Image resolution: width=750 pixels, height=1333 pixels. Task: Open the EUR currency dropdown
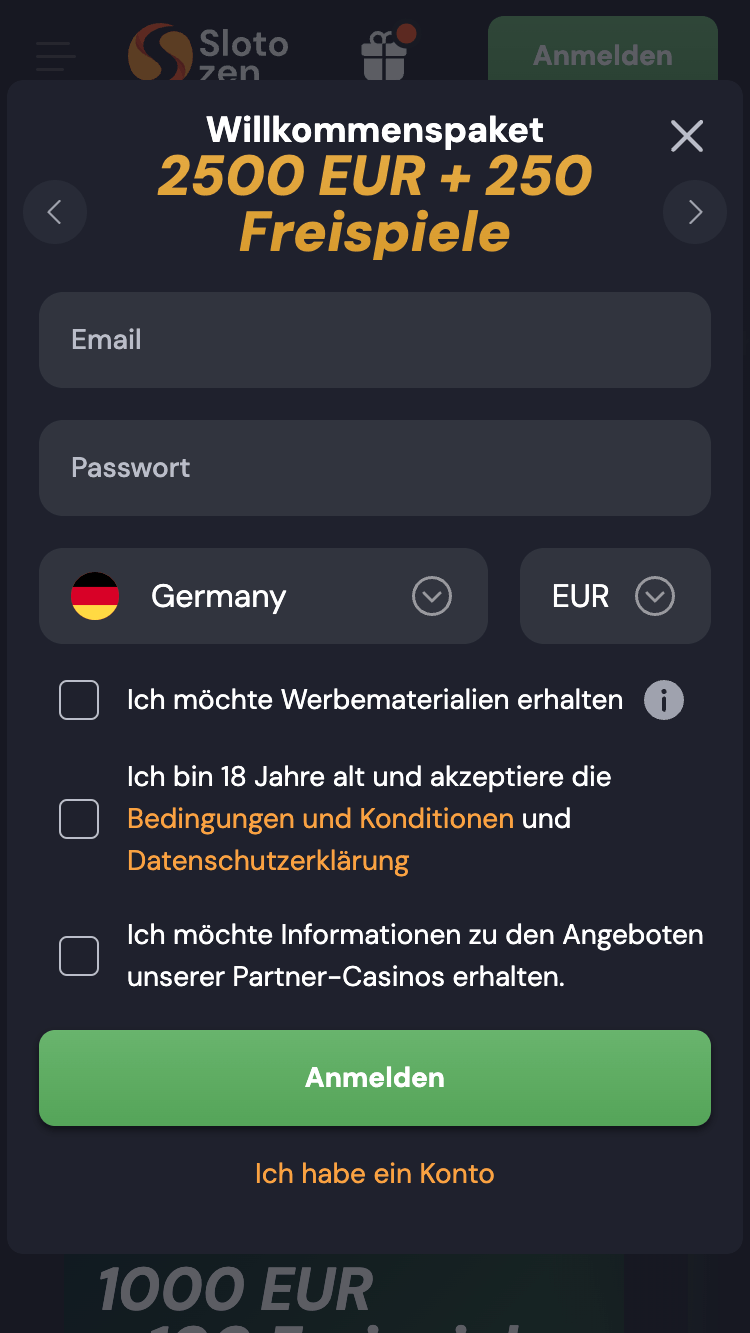pos(615,596)
